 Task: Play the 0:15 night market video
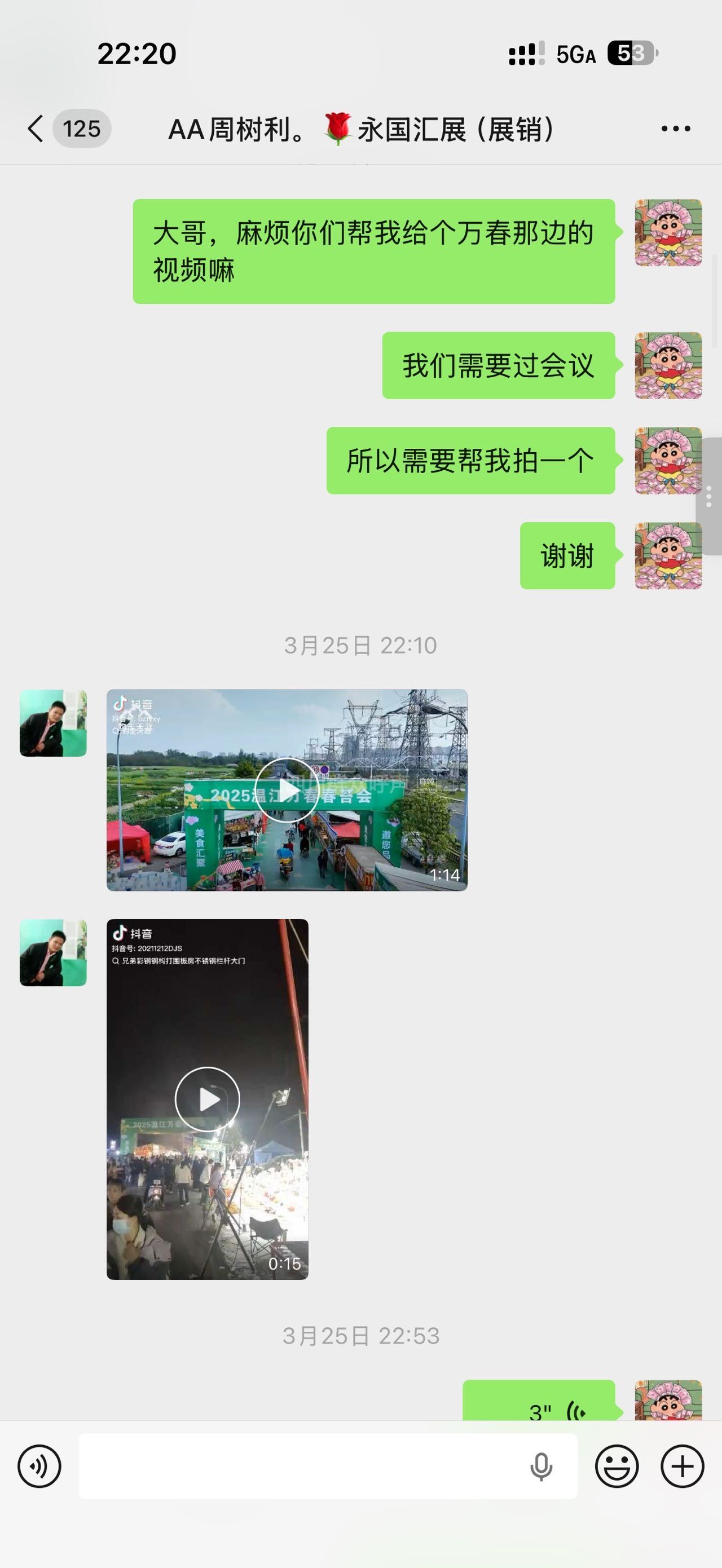(208, 1099)
